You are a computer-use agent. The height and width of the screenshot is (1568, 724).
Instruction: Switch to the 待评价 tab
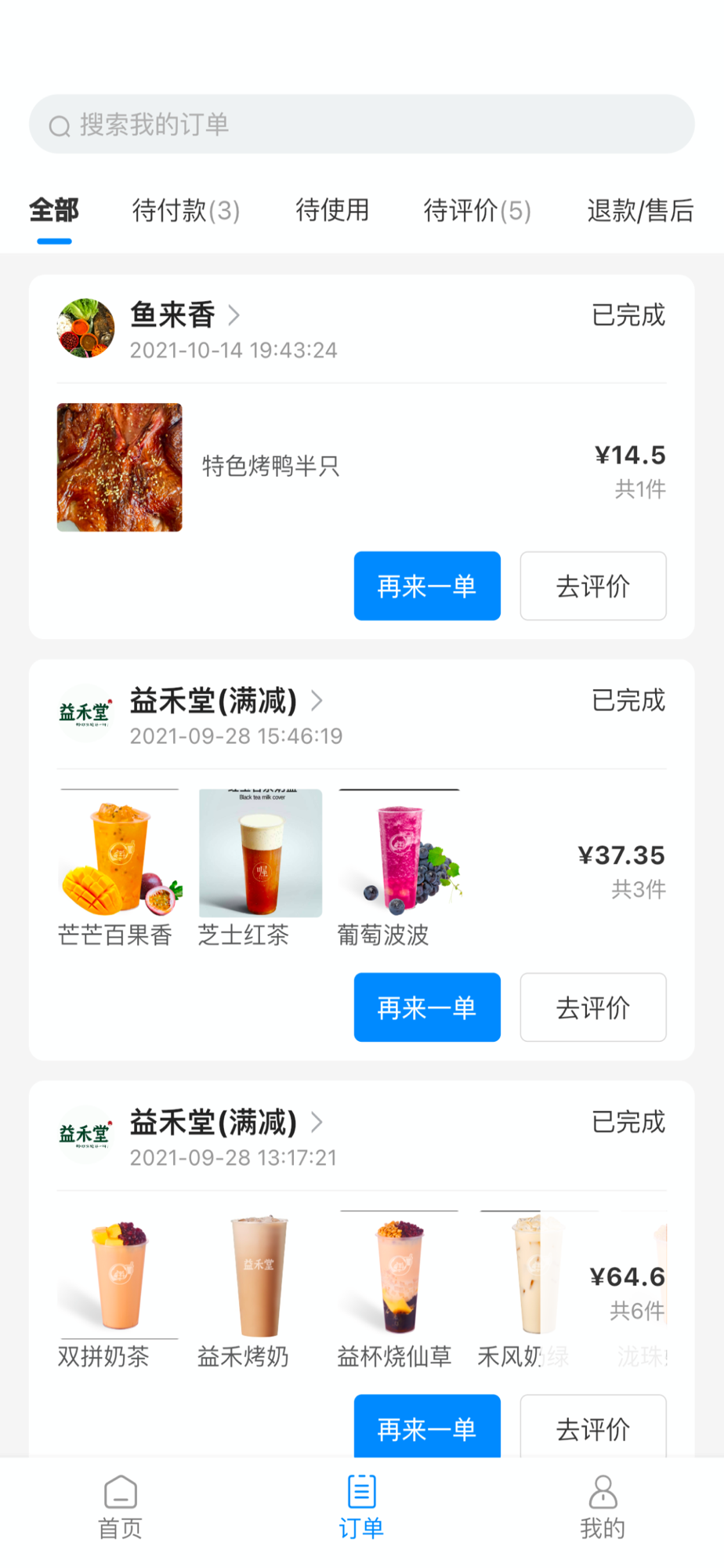pyautogui.click(x=476, y=210)
